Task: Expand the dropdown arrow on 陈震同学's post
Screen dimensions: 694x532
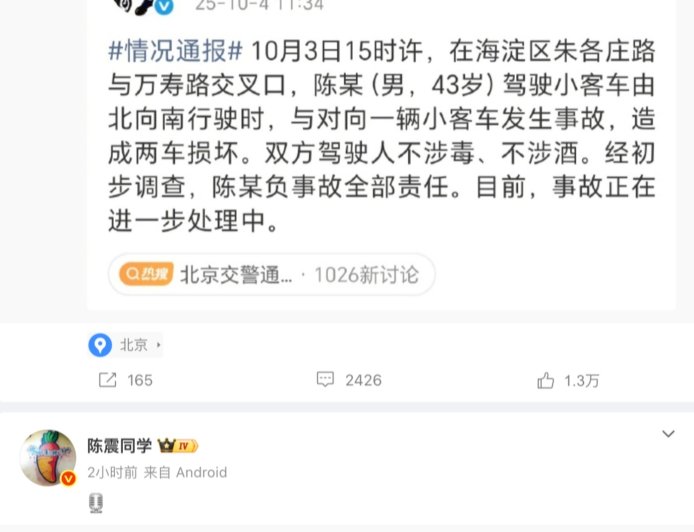Action: (668, 434)
